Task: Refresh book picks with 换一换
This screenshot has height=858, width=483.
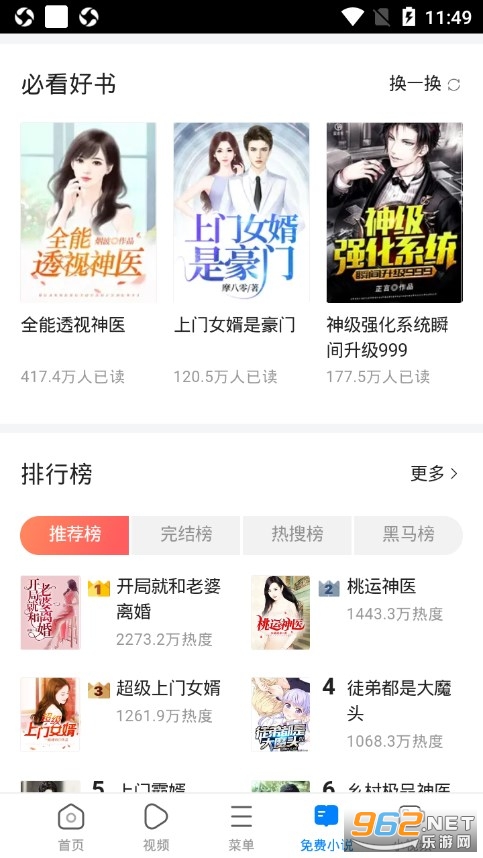Action: pos(424,84)
